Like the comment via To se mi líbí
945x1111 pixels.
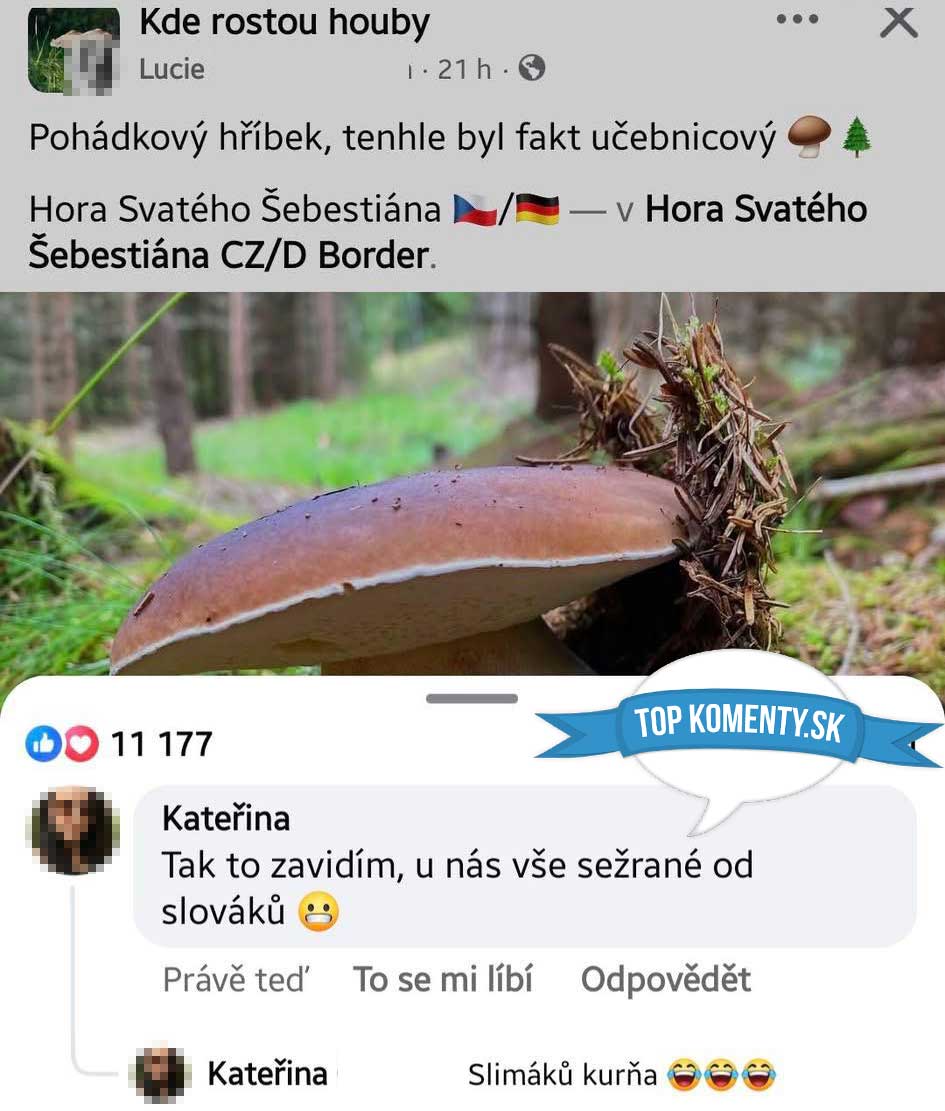pyautogui.click(x=443, y=981)
